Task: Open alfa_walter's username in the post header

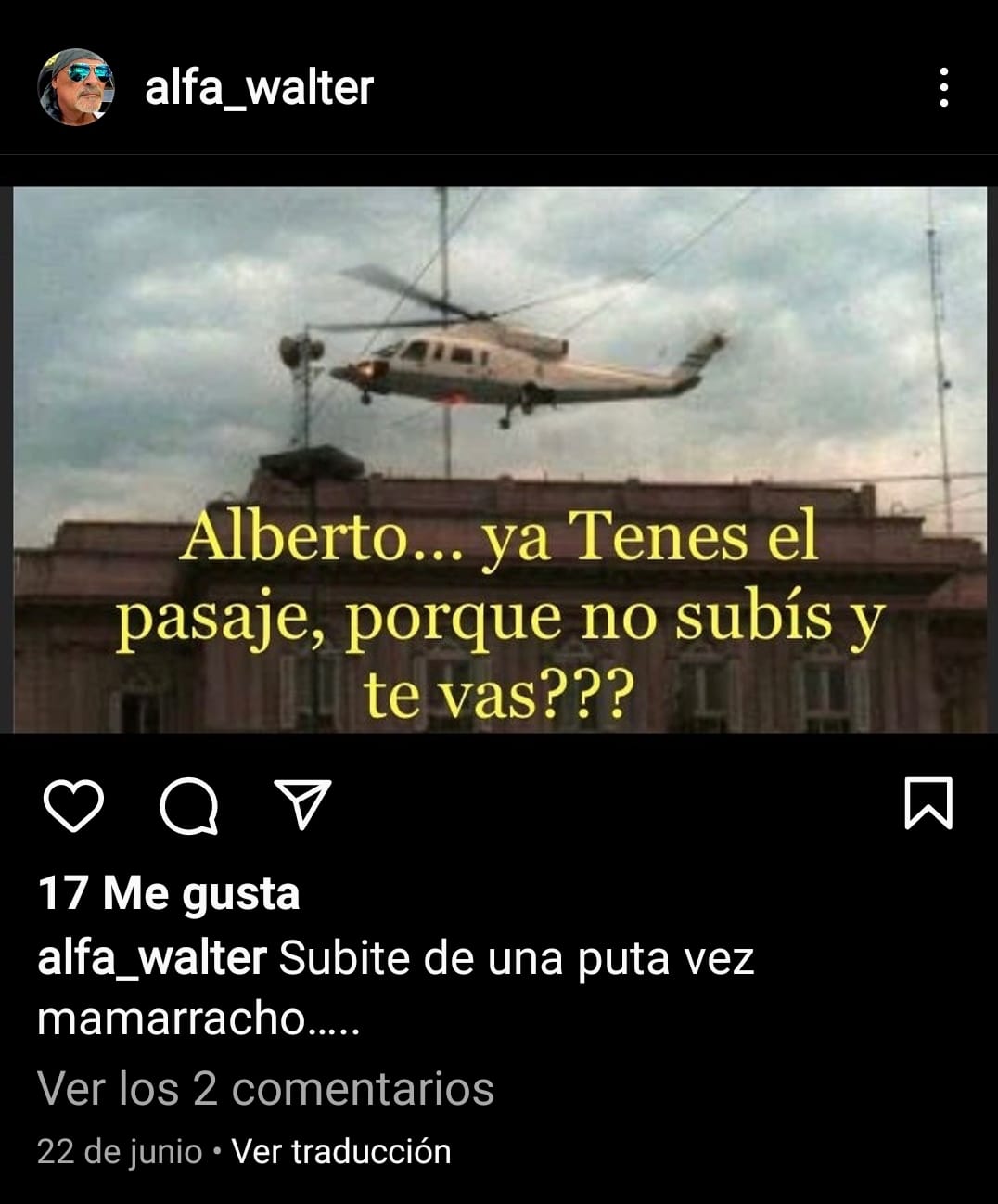Action: click(259, 88)
